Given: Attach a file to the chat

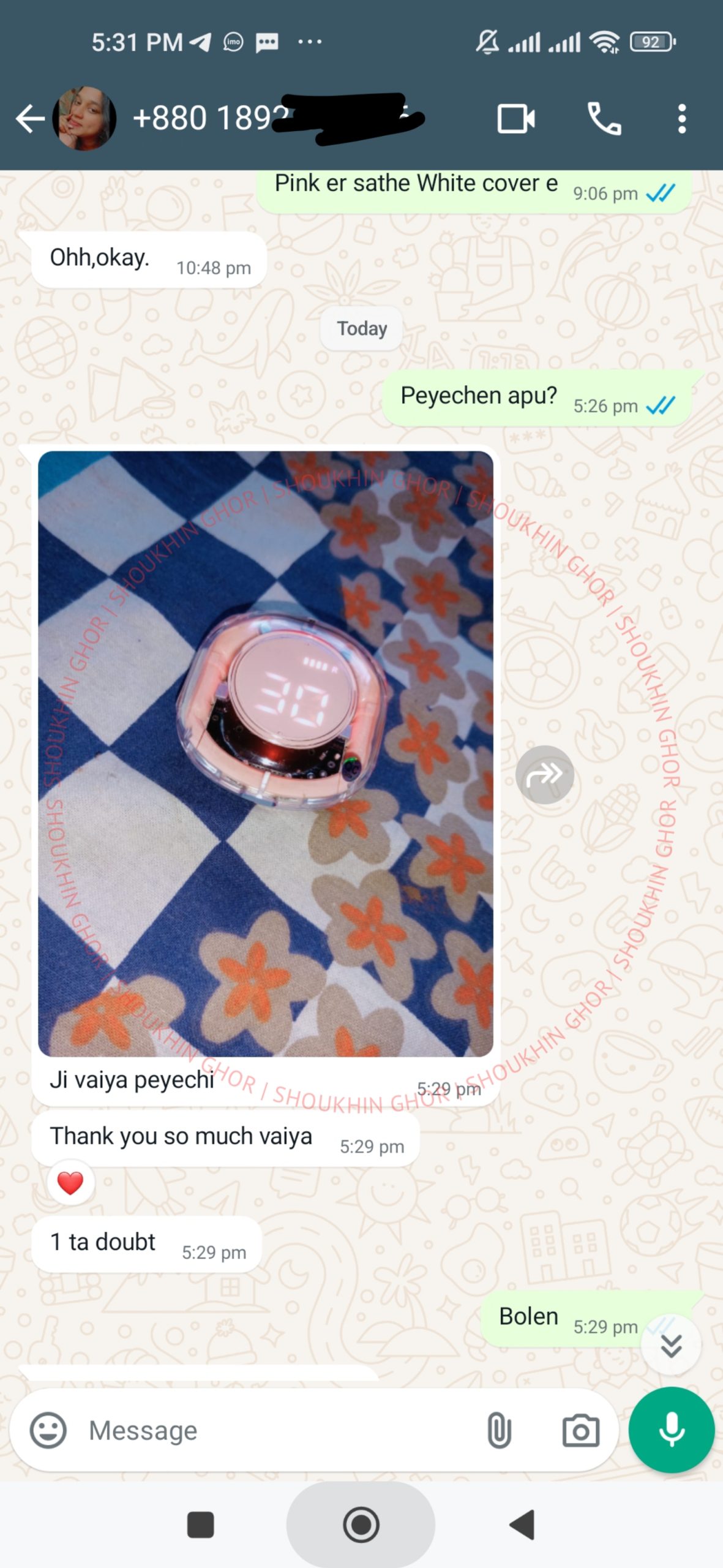Looking at the screenshot, I should click(499, 1431).
